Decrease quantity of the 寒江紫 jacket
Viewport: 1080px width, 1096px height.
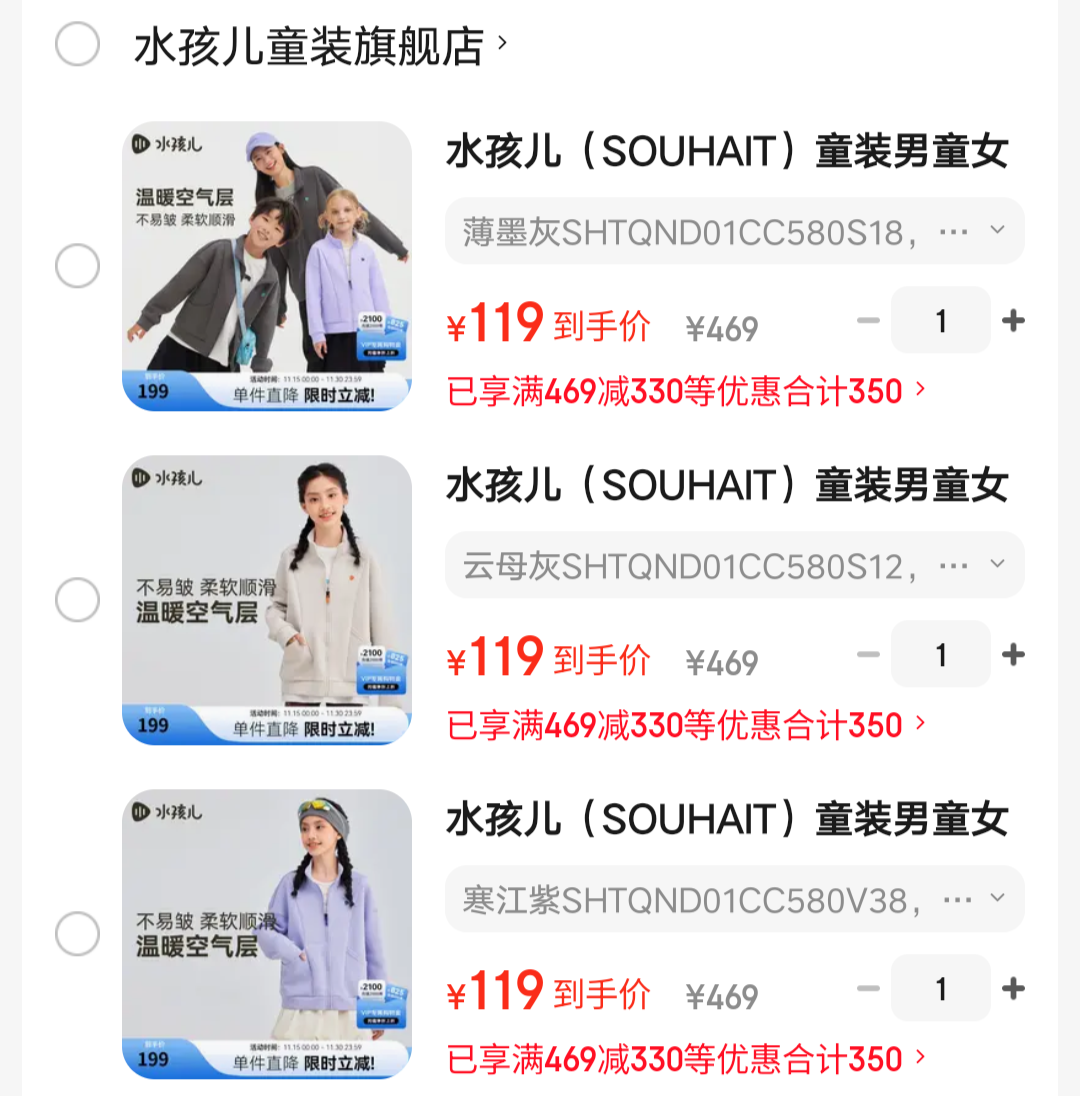click(x=868, y=989)
